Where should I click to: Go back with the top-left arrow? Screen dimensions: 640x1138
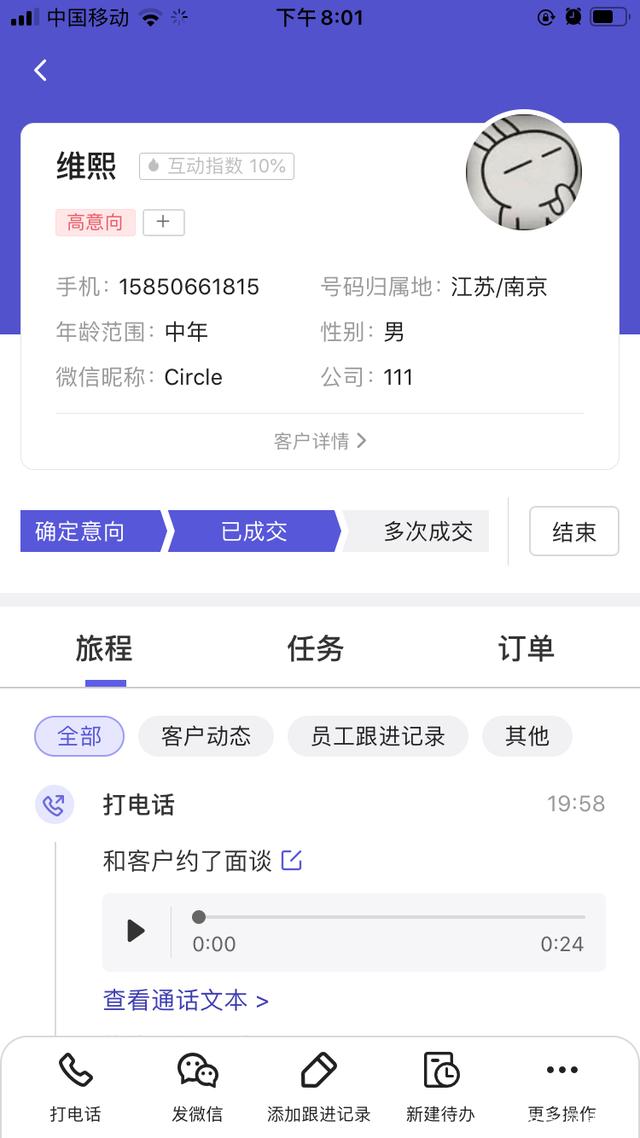(x=41, y=70)
